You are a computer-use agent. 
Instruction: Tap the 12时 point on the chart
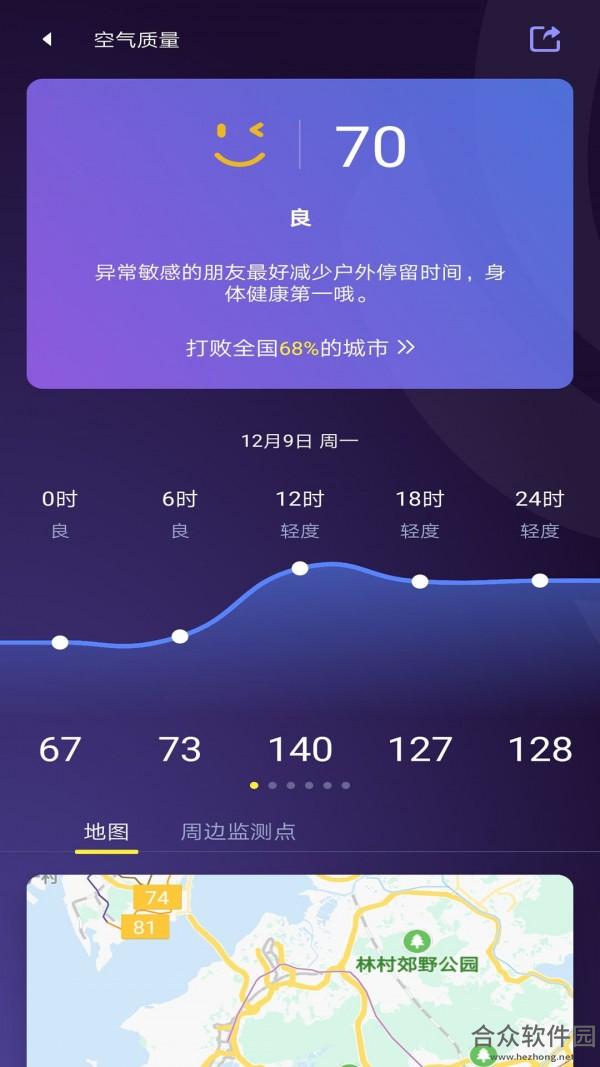pos(300,568)
